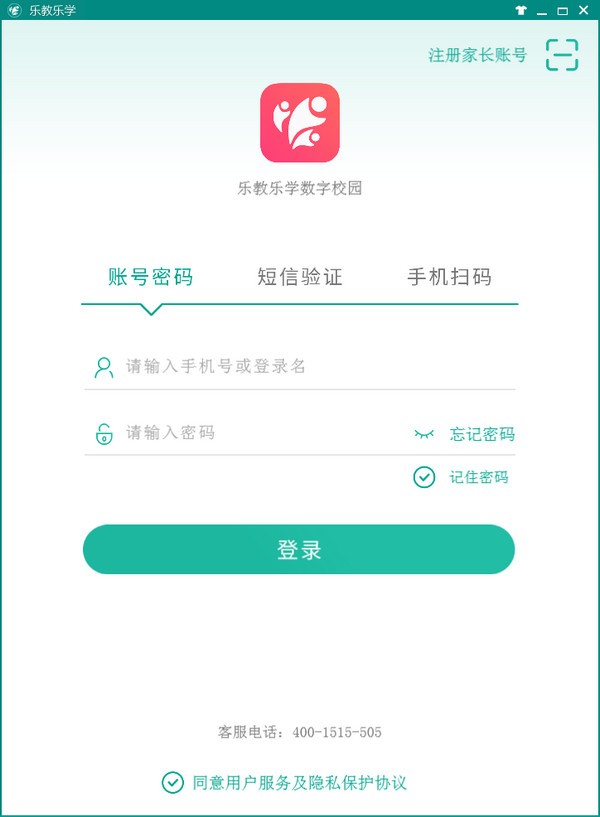
Task: Toggle the 同意用户服务及隐私保护协议 checkbox
Action: point(173,782)
